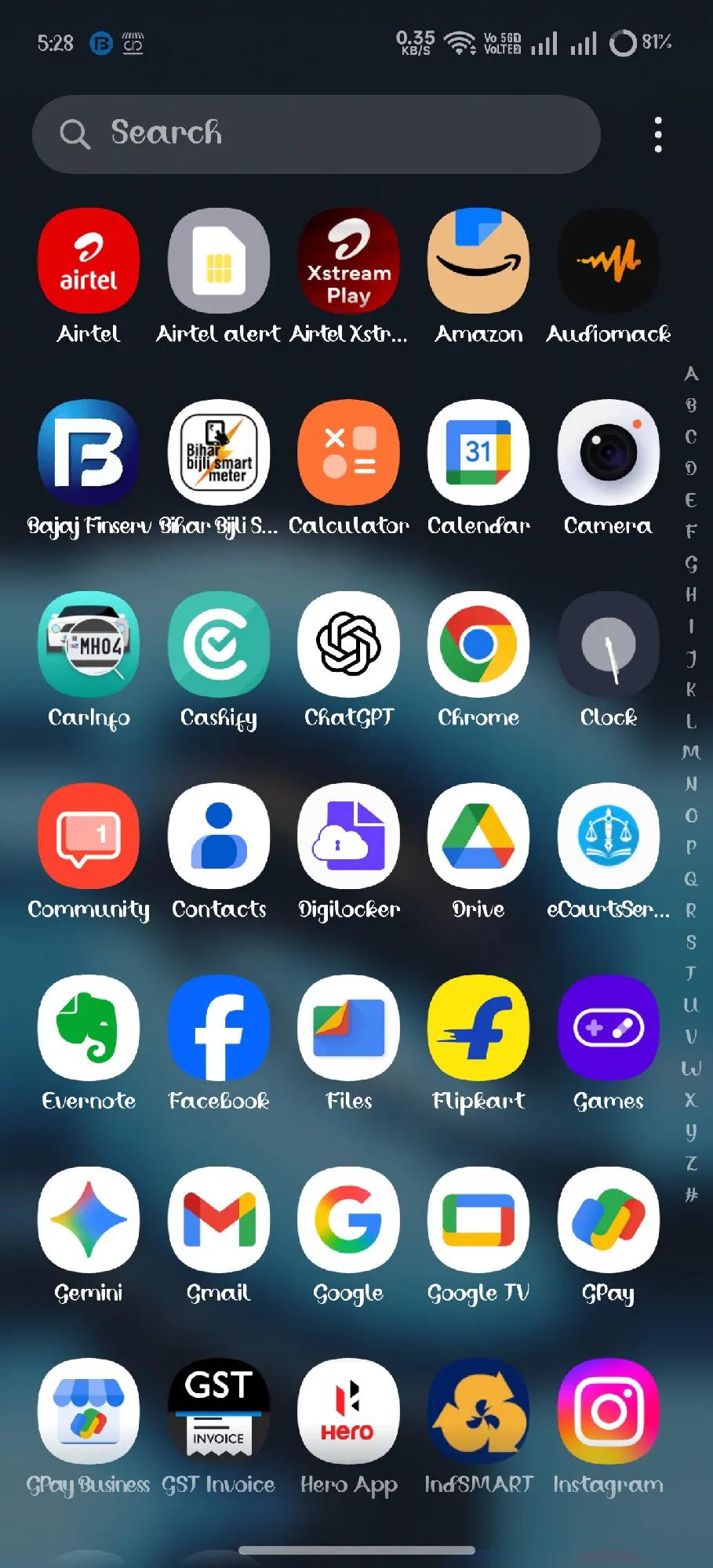Open Gmail
The image size is (713, 1568).
click(x=219, y=1220)
